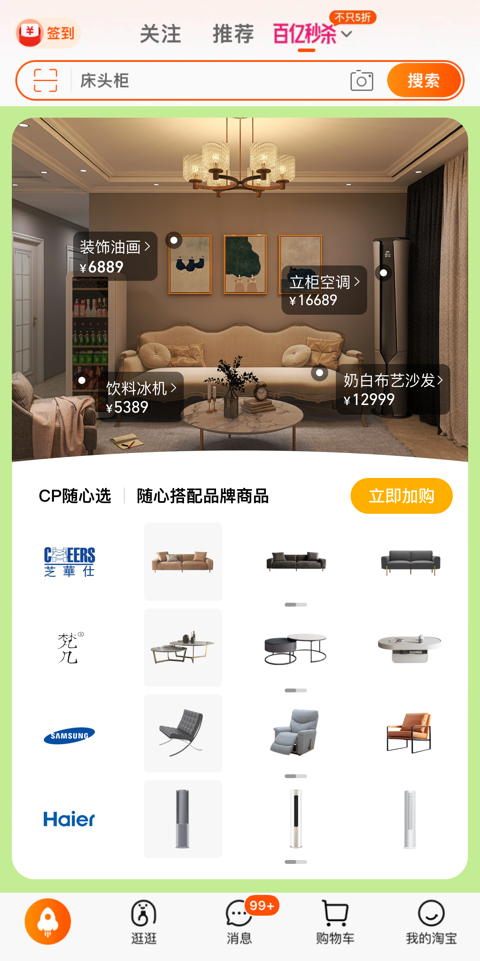Open the 奶白布艺沙发 ¥12999 product tag
480x961 pixels.
[x=392, y=389]
